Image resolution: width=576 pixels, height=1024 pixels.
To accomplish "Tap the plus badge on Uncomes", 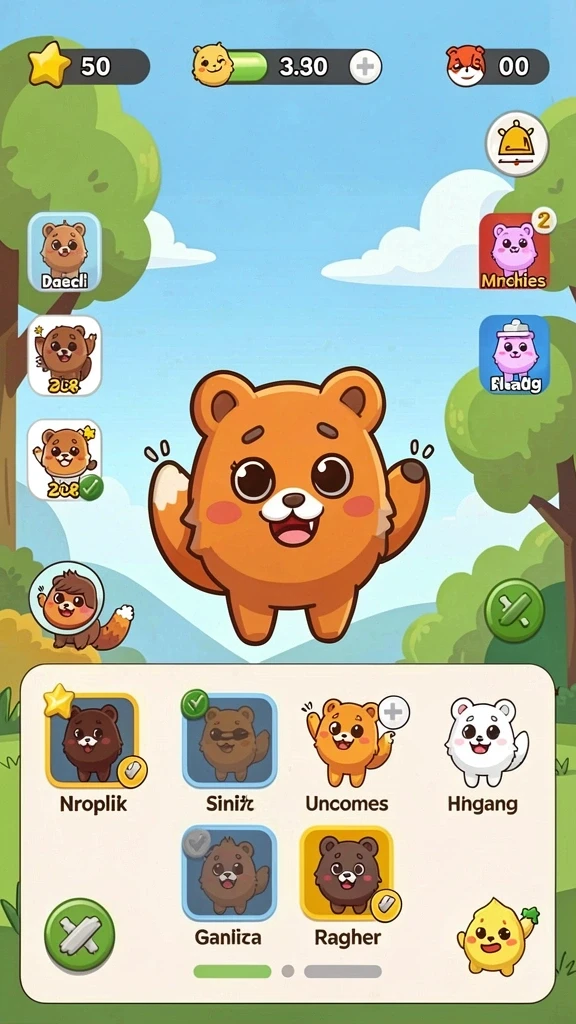I will [x=393, y=712].
